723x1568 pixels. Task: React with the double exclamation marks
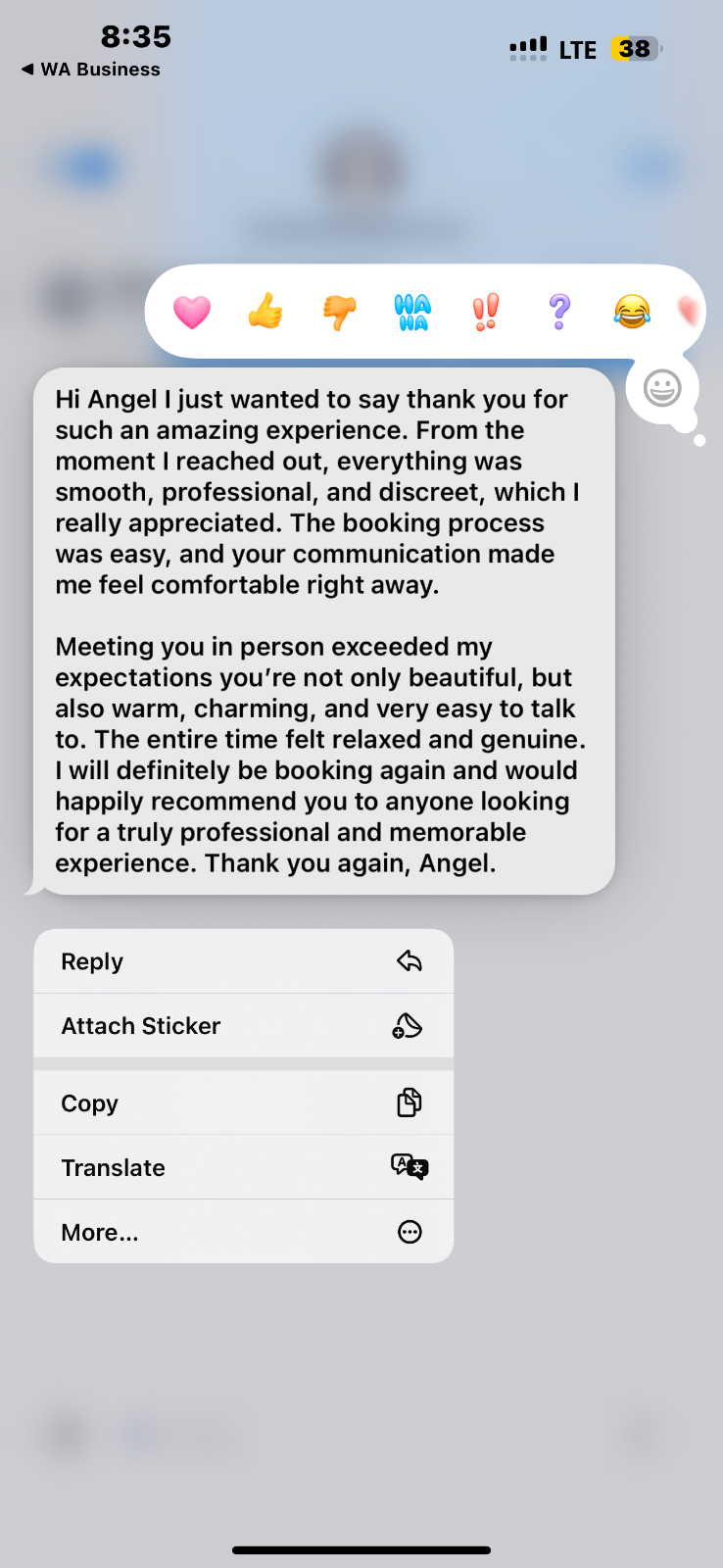click(x=486, y=312)
